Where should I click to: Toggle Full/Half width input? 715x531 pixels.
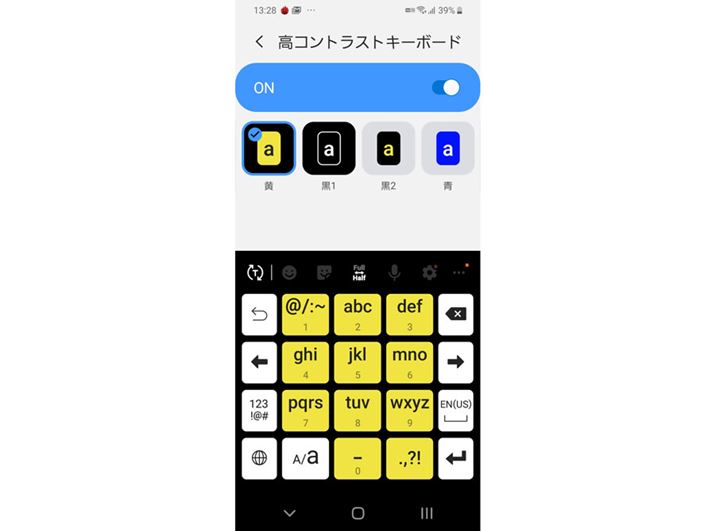[x=359, y=272]
